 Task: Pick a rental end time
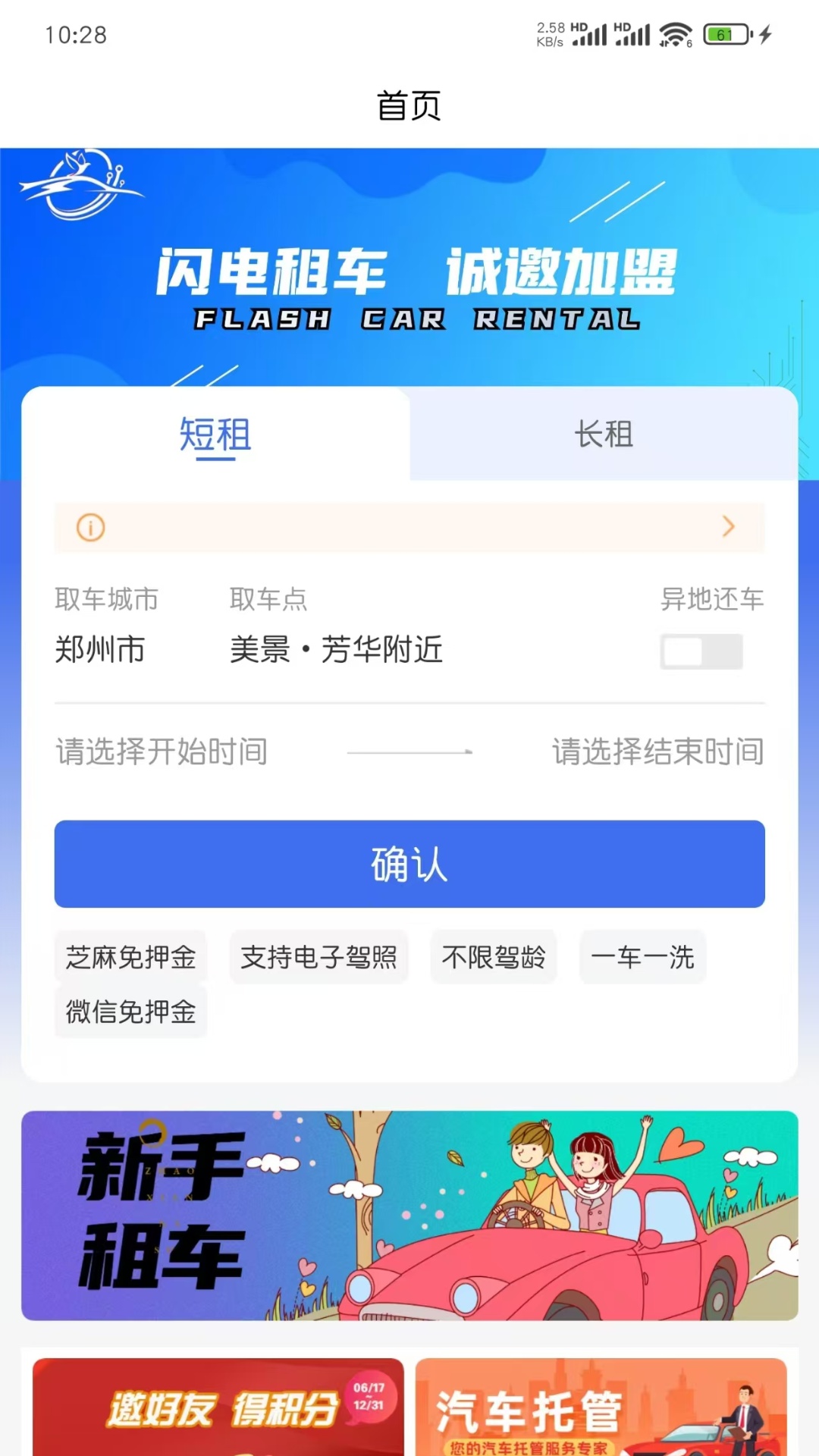tap(657, 752)
